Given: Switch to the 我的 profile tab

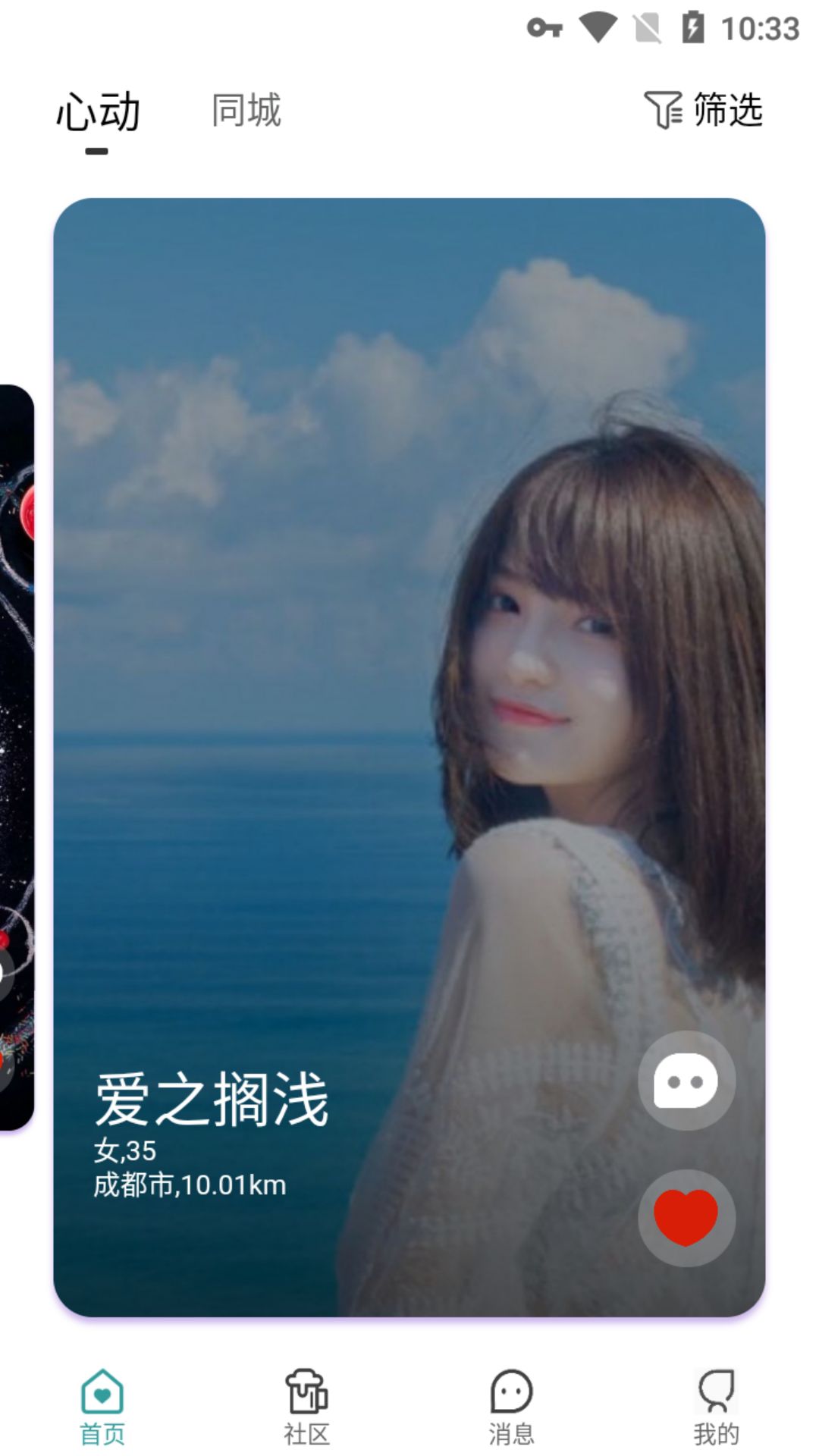Looking at the screenshot, I should [716, 1407].
